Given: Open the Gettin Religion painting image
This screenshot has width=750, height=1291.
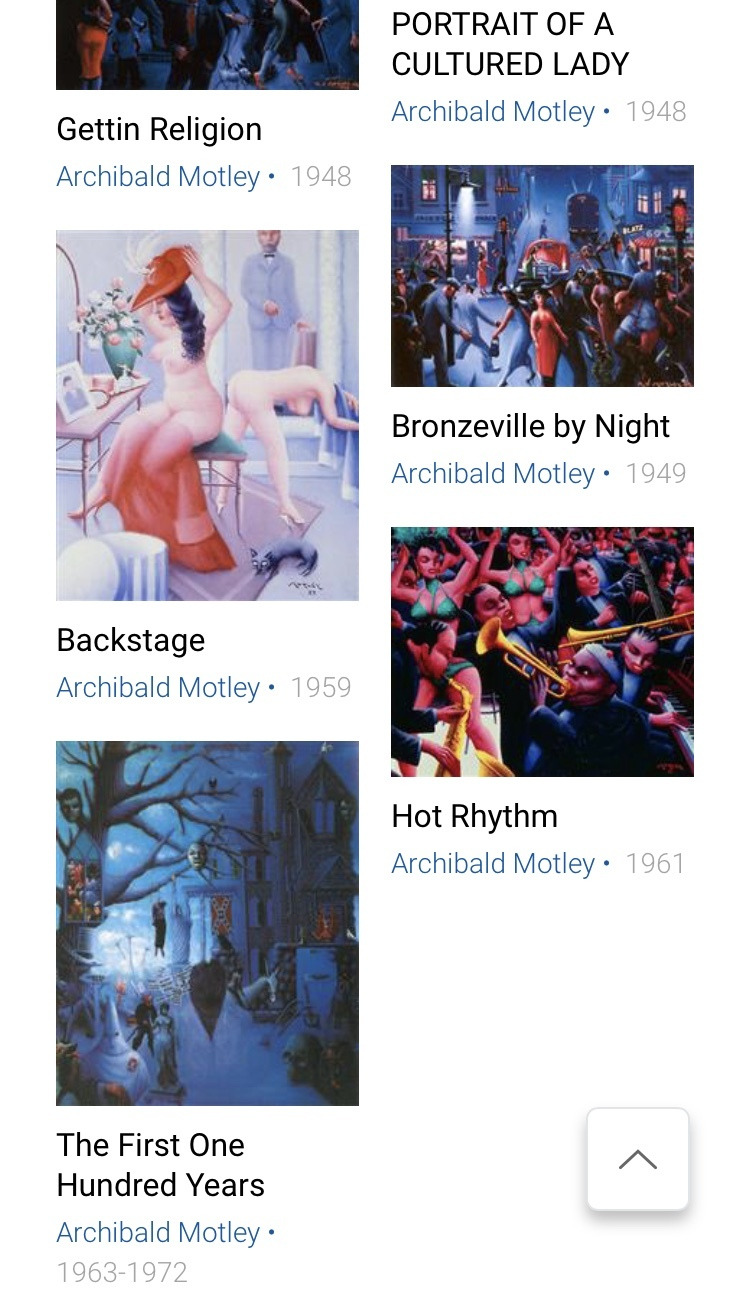Looking at the screenshot, I should pyautogui.click(x=207, y=45).
